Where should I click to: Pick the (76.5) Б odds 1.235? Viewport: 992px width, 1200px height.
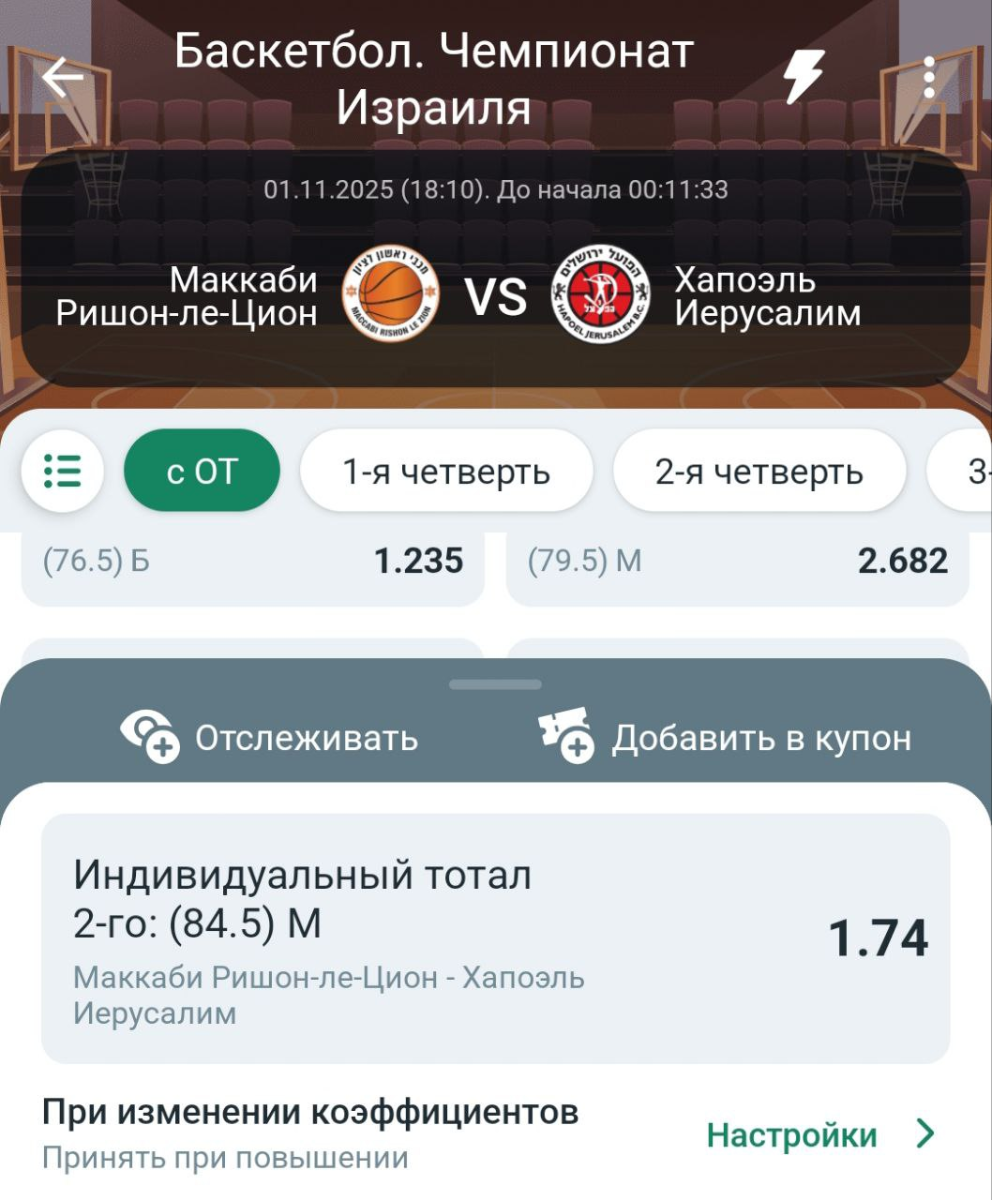point(252,562)
